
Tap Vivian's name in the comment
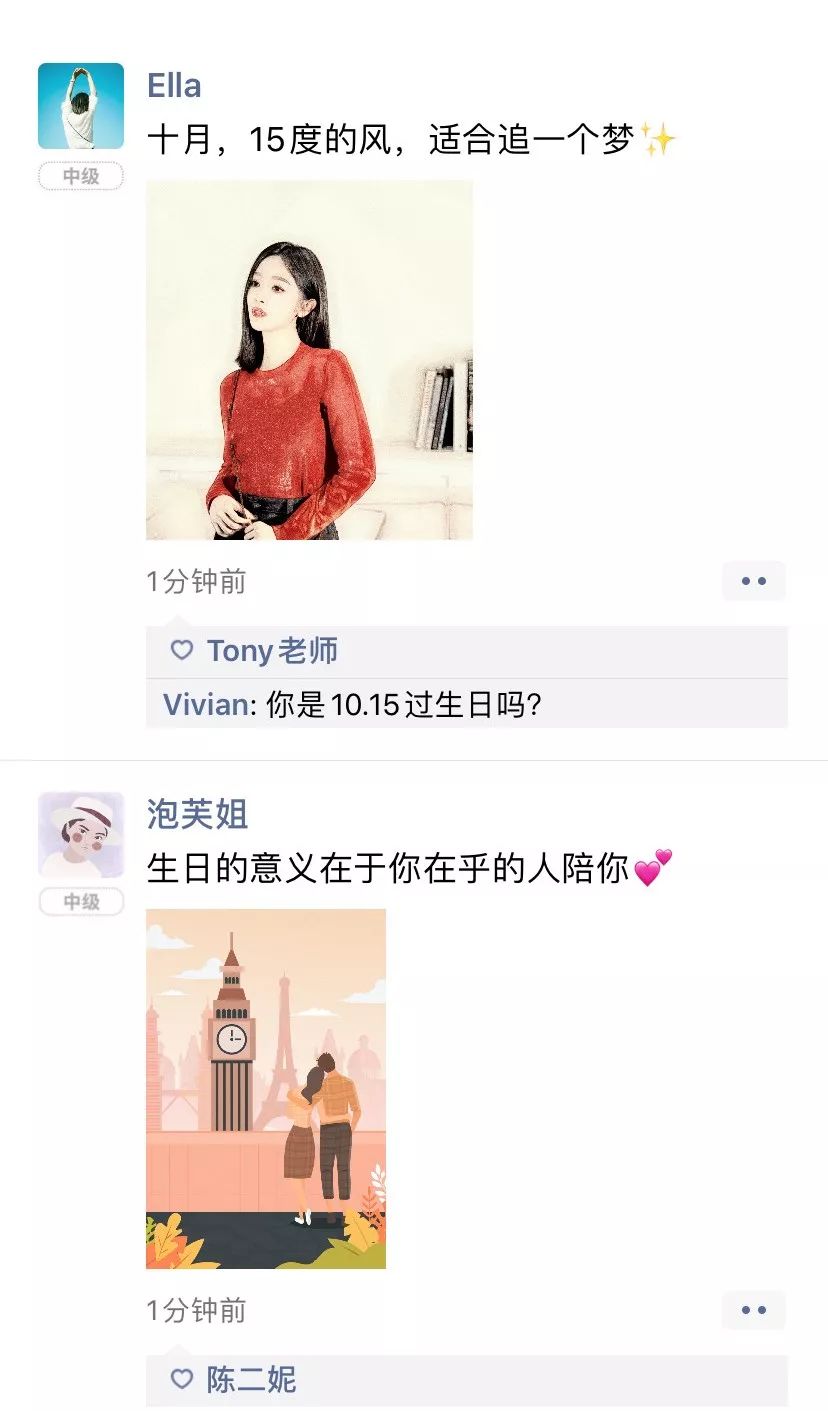coord(205,705)
